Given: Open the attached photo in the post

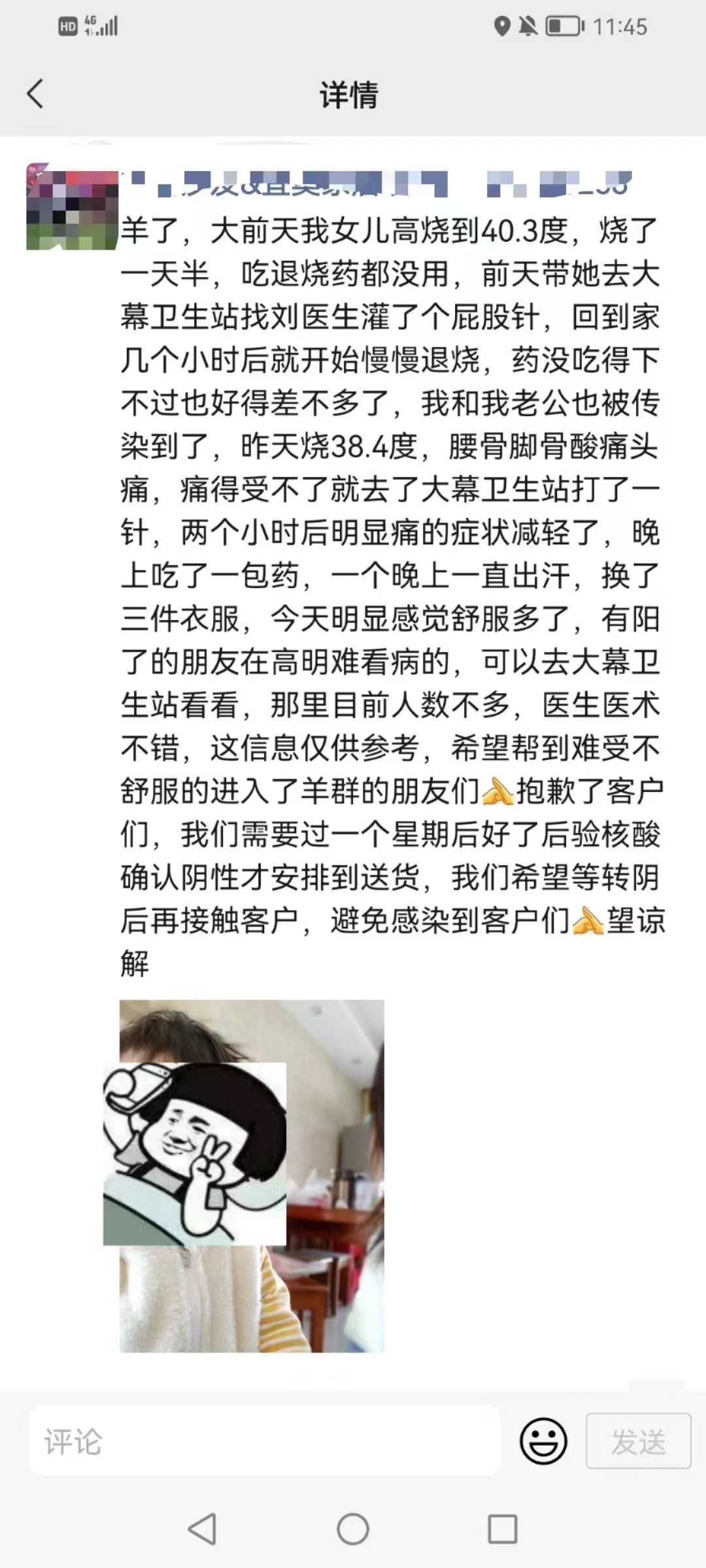Looking at the screenshot, I should point(252,1176).
